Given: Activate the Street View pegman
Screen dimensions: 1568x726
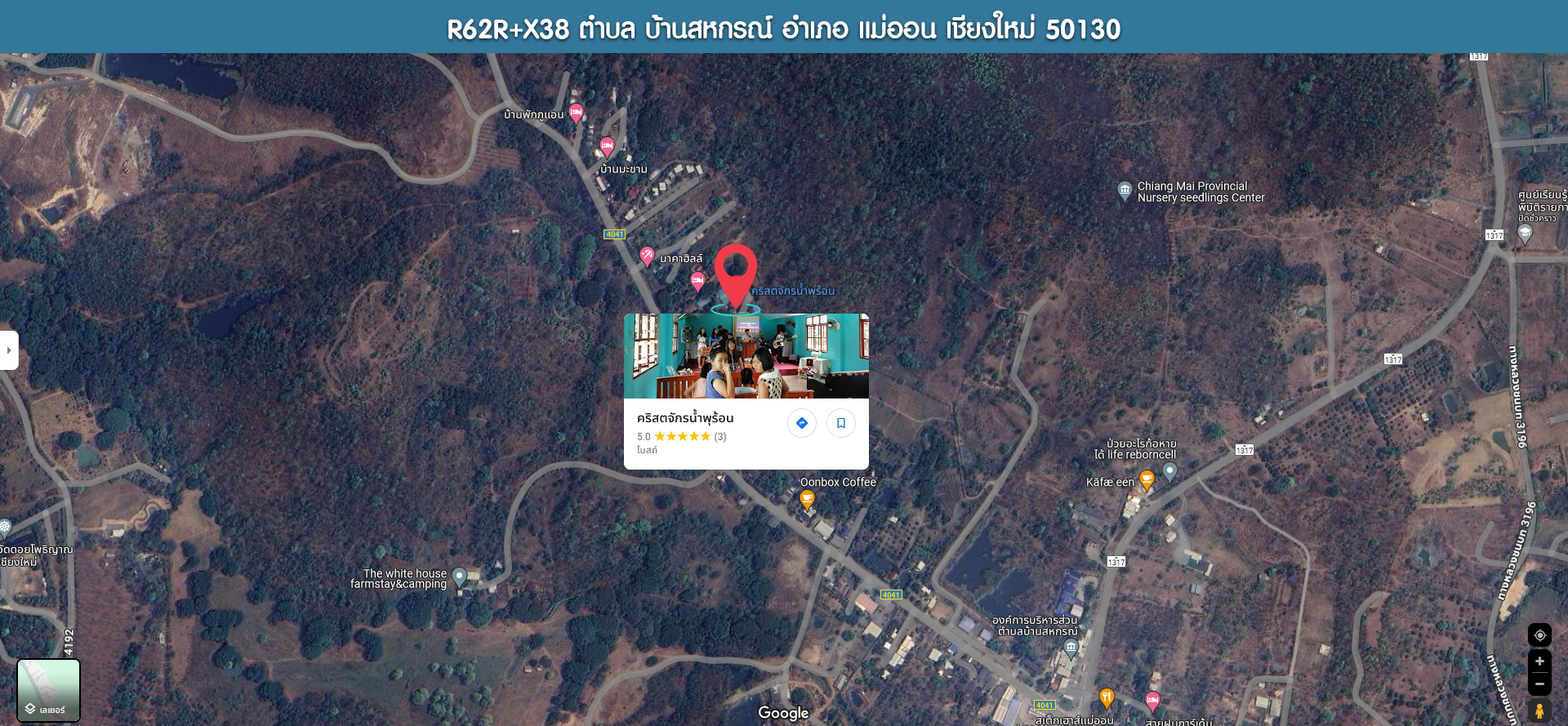Looking at the screenshot, I should click(x=1539, y=710).
